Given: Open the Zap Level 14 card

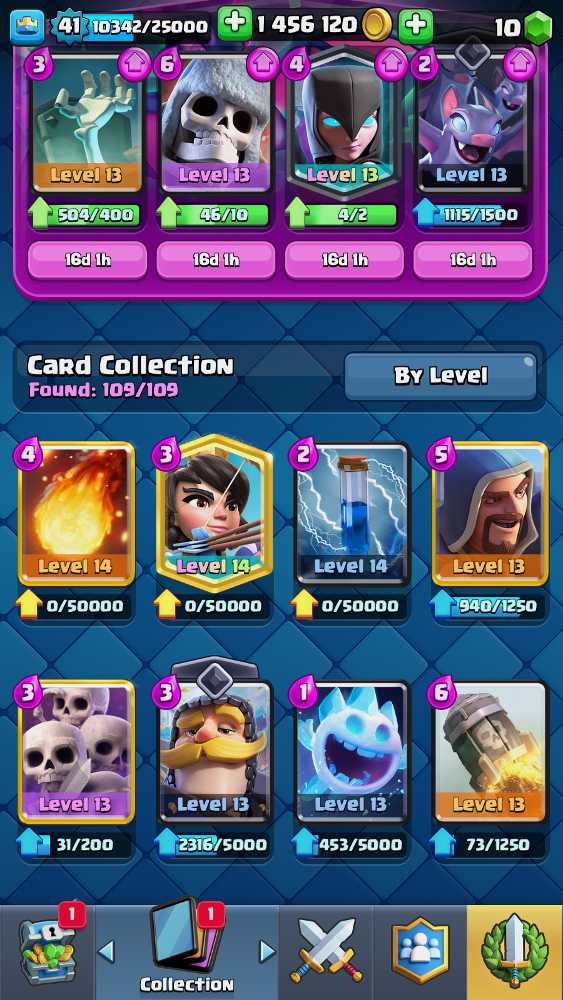Looking at the screenshot, I should coord(352,513).
